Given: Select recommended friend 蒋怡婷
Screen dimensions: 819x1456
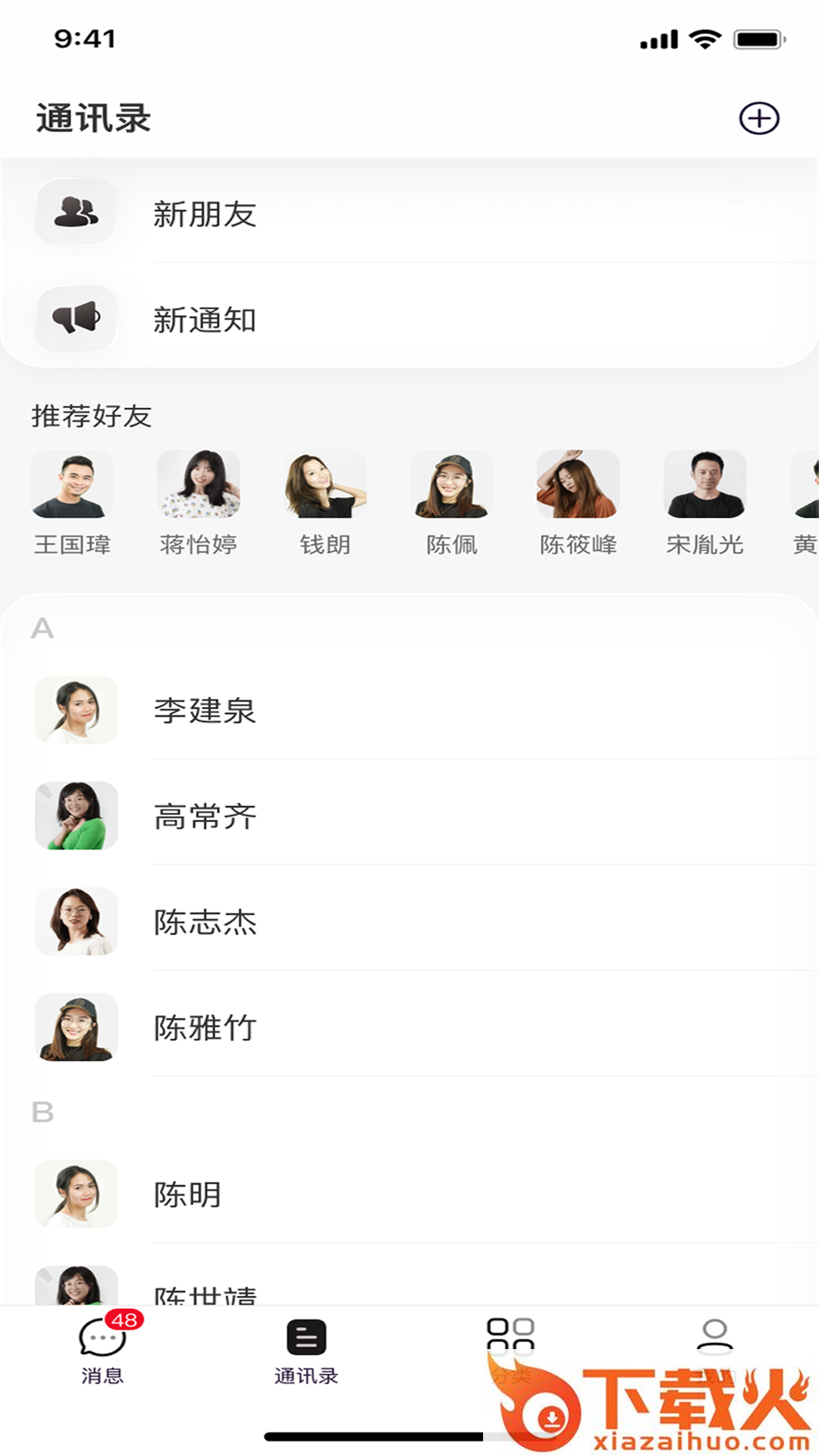Looking at the screenshot, I should tap(199, 504).
